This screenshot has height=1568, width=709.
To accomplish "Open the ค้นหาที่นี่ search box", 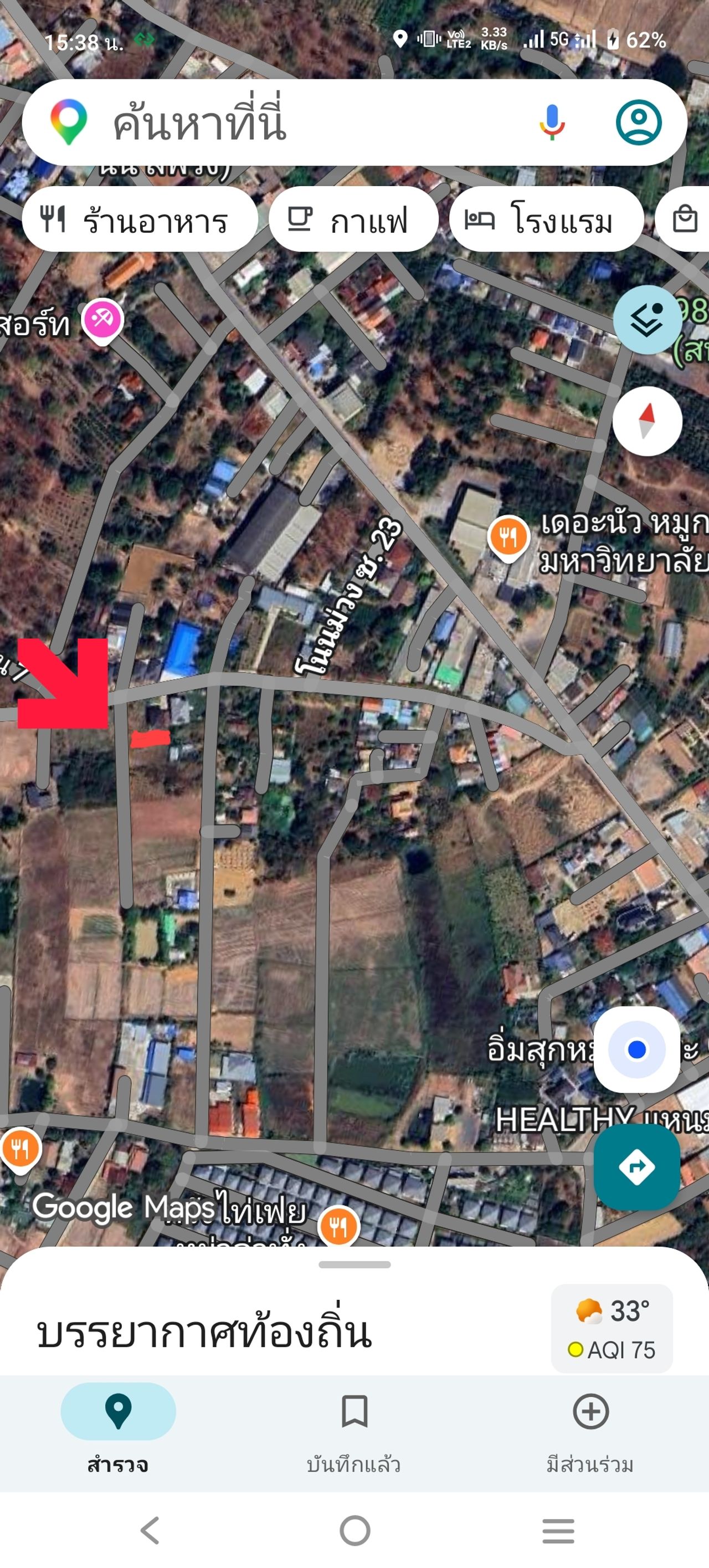I will (292, 123).
